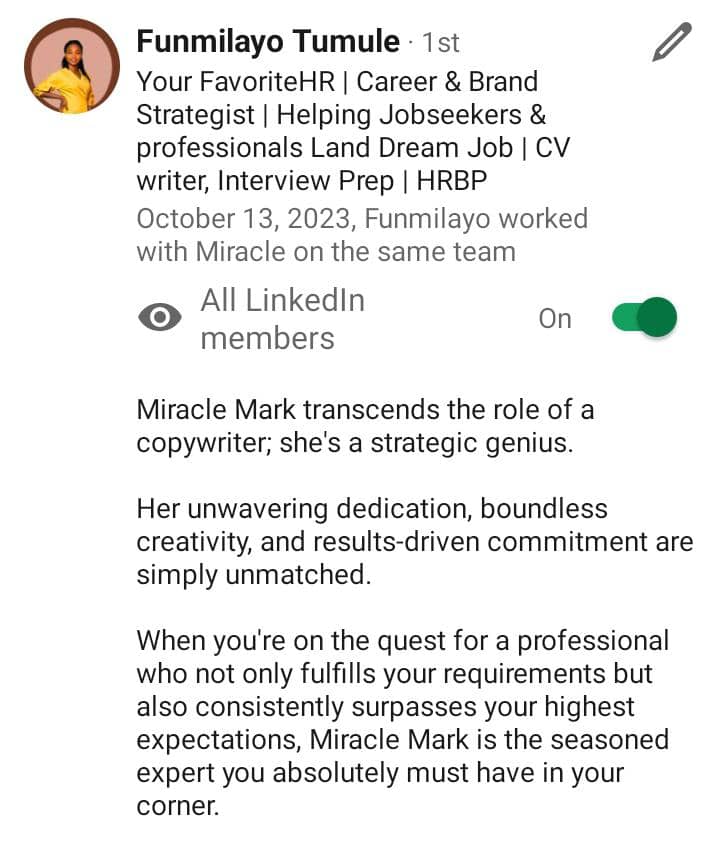720x841 pixels.
Task: Turn off visibility to All LinkedIn members
Action: click(645, 318)
